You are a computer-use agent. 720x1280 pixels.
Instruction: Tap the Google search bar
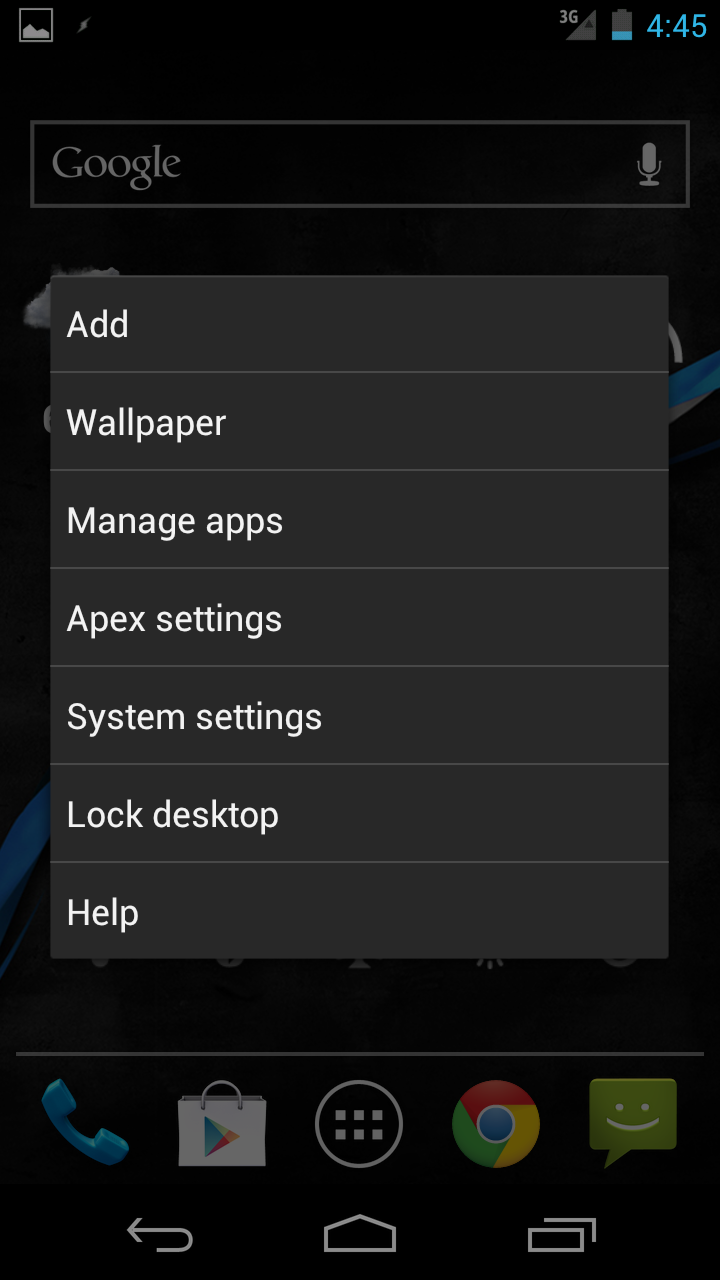tap(300, 164)
